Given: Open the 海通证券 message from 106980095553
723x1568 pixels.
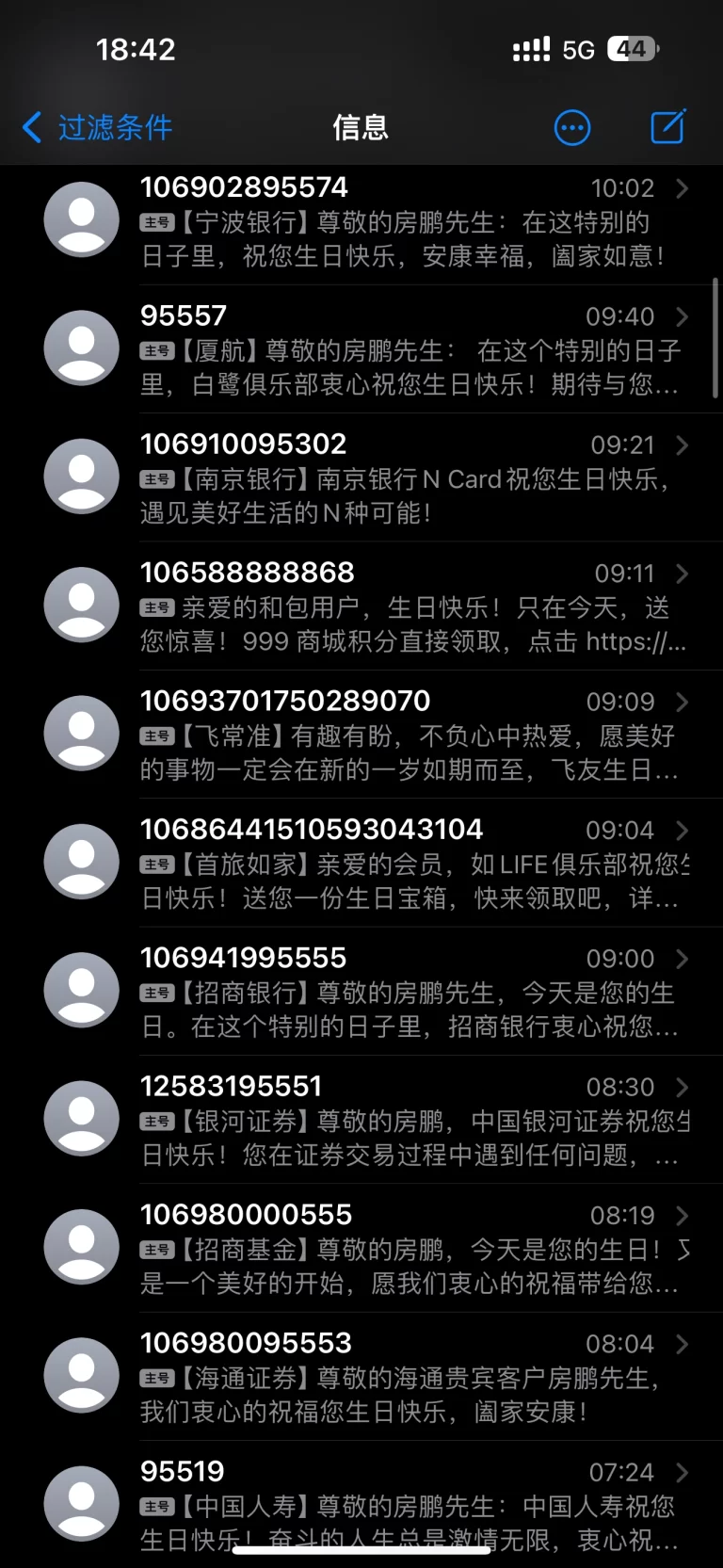Looking at the screenshot, I should [361, 1377].
